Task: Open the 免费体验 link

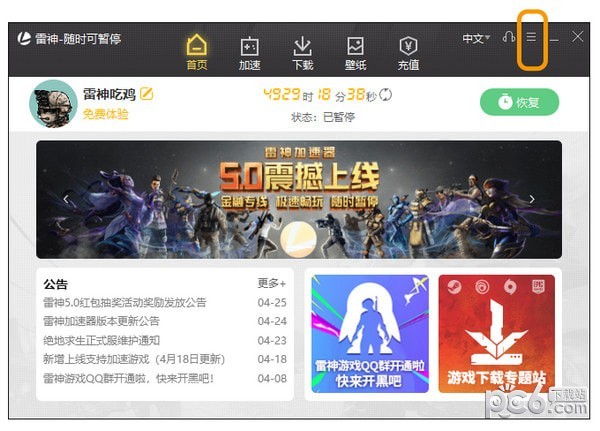Action: (x=106, y=114)
